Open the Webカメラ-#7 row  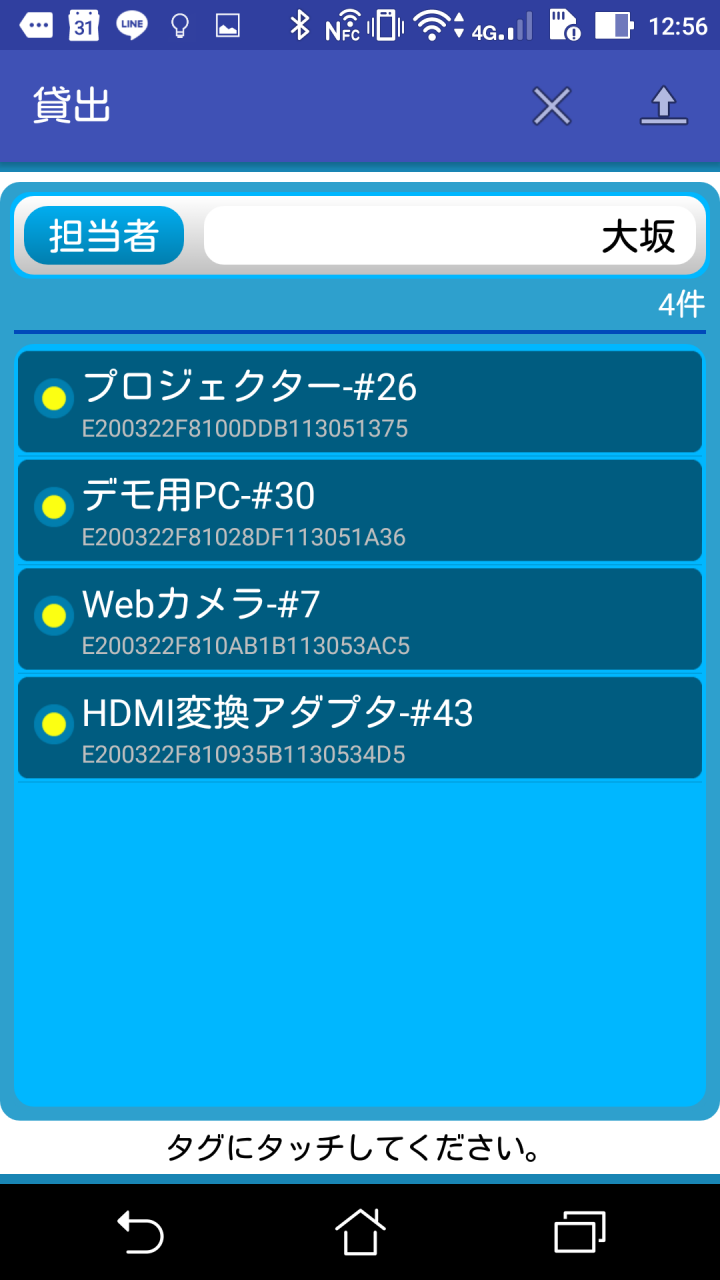click(360, 619)
